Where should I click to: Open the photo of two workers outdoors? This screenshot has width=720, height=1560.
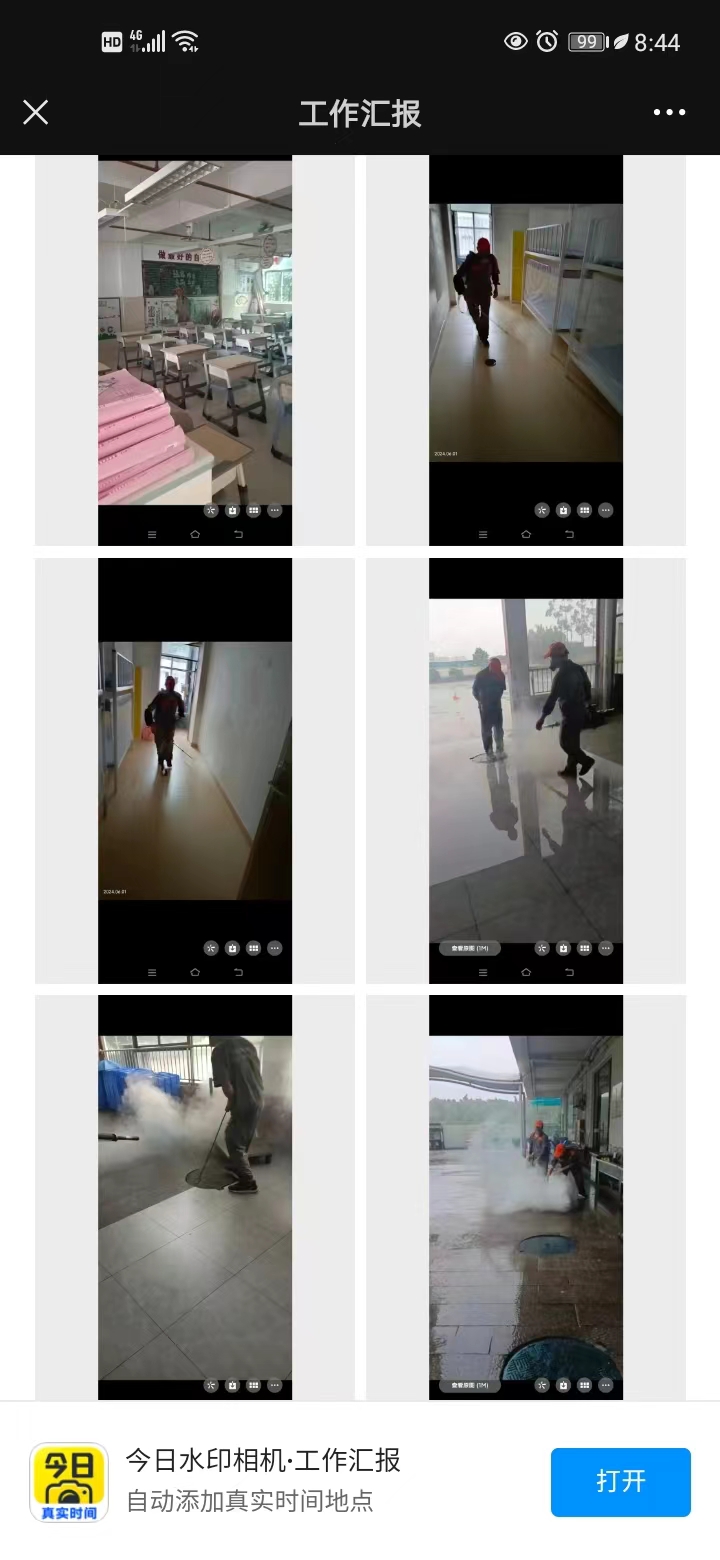tap(526, 770)
